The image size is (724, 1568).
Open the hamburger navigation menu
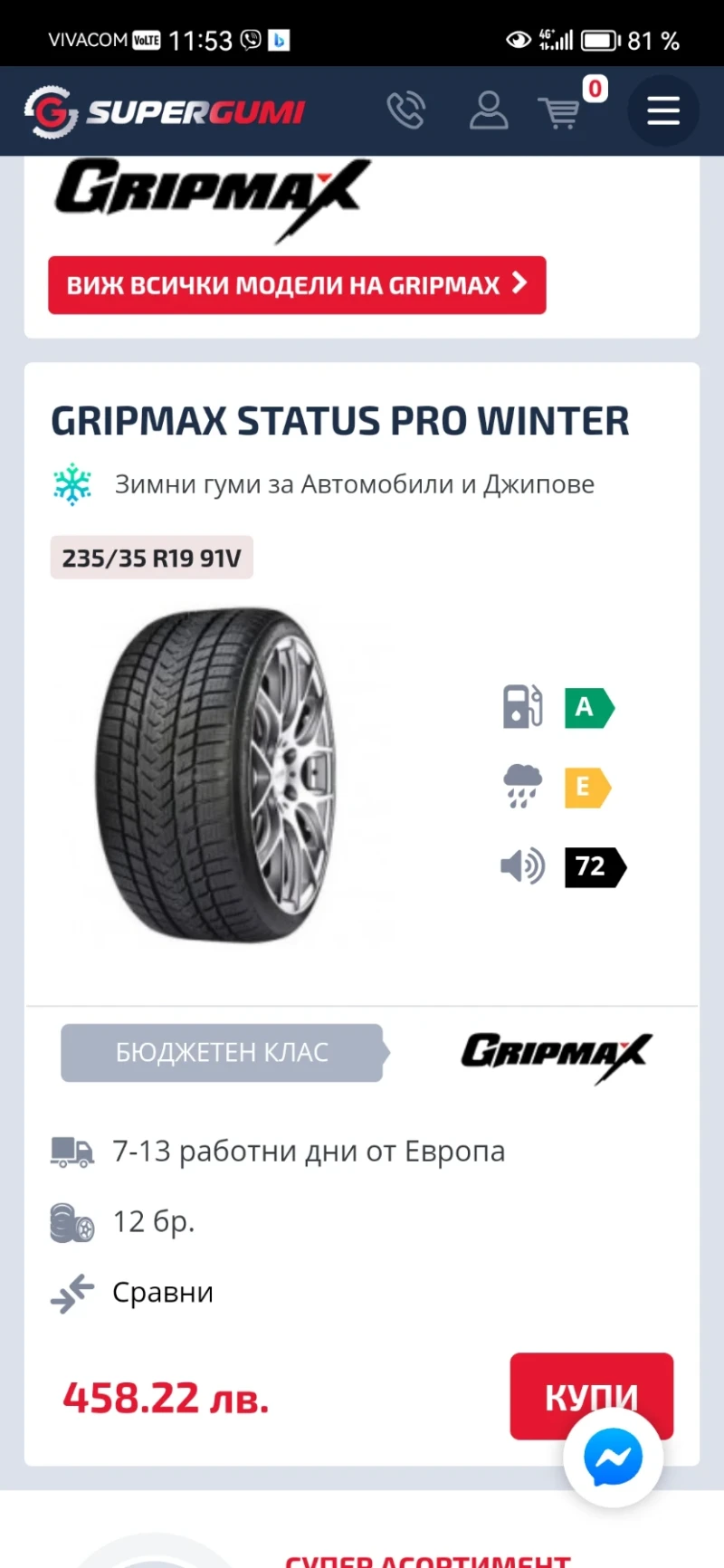click(662, 110)
